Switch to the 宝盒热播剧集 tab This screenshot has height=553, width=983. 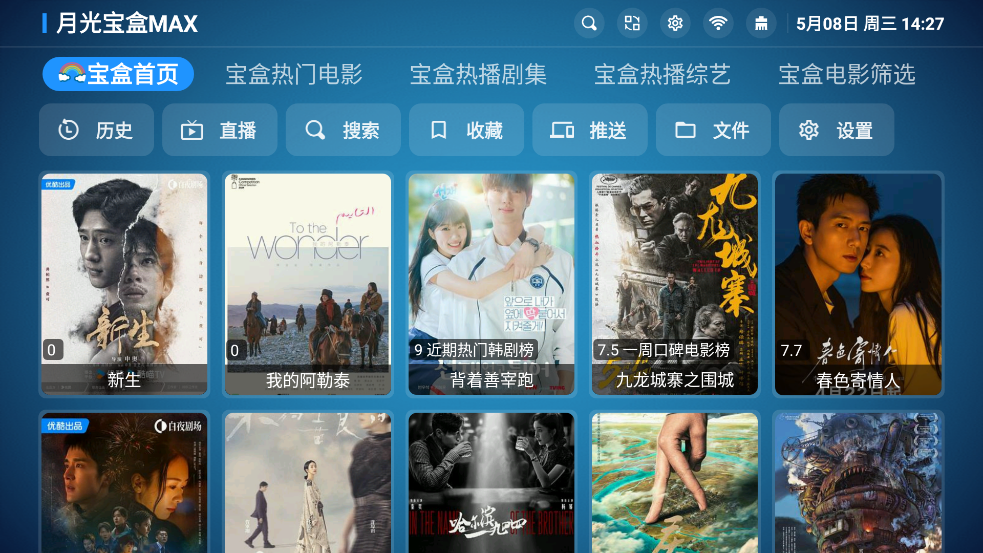[478, 74]
